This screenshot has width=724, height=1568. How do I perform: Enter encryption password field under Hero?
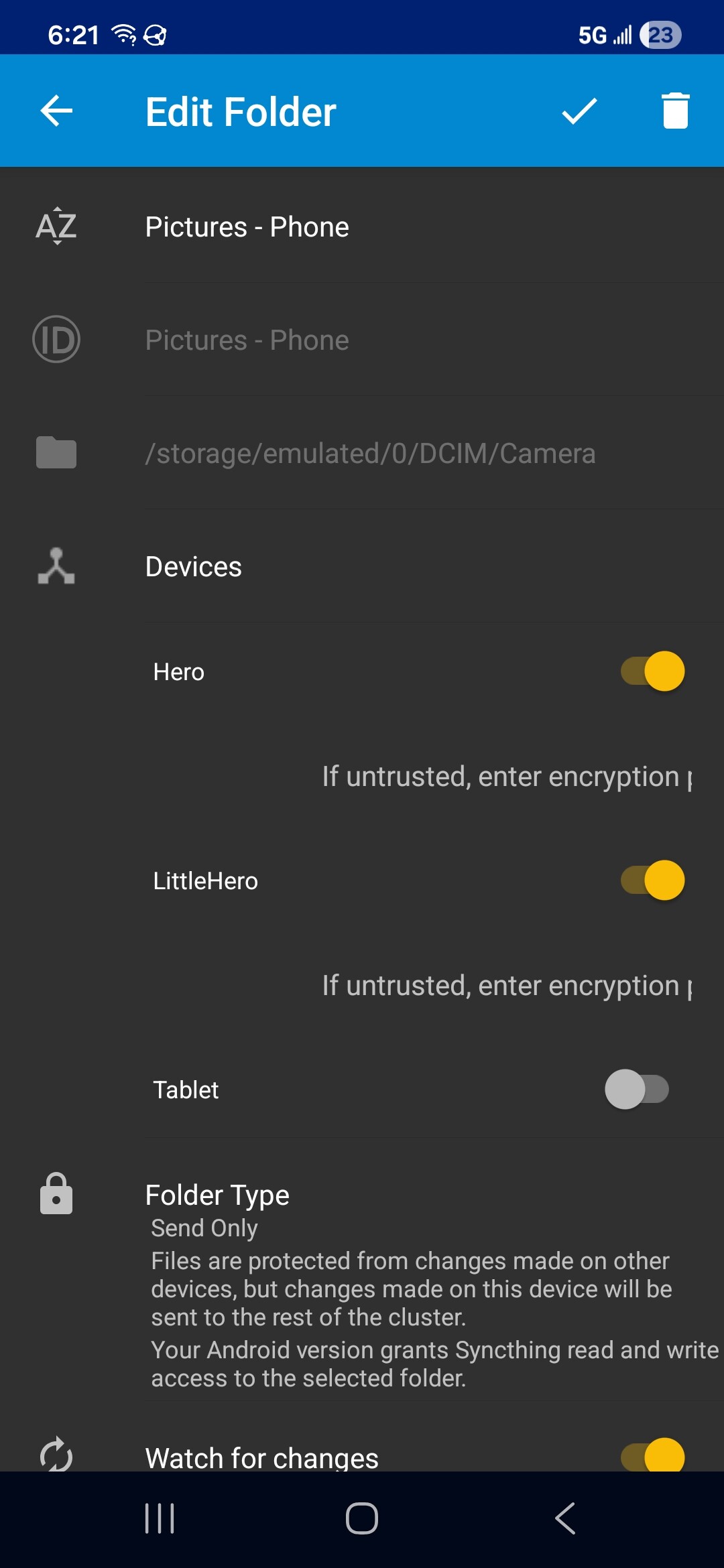click(x=506, y=777)
